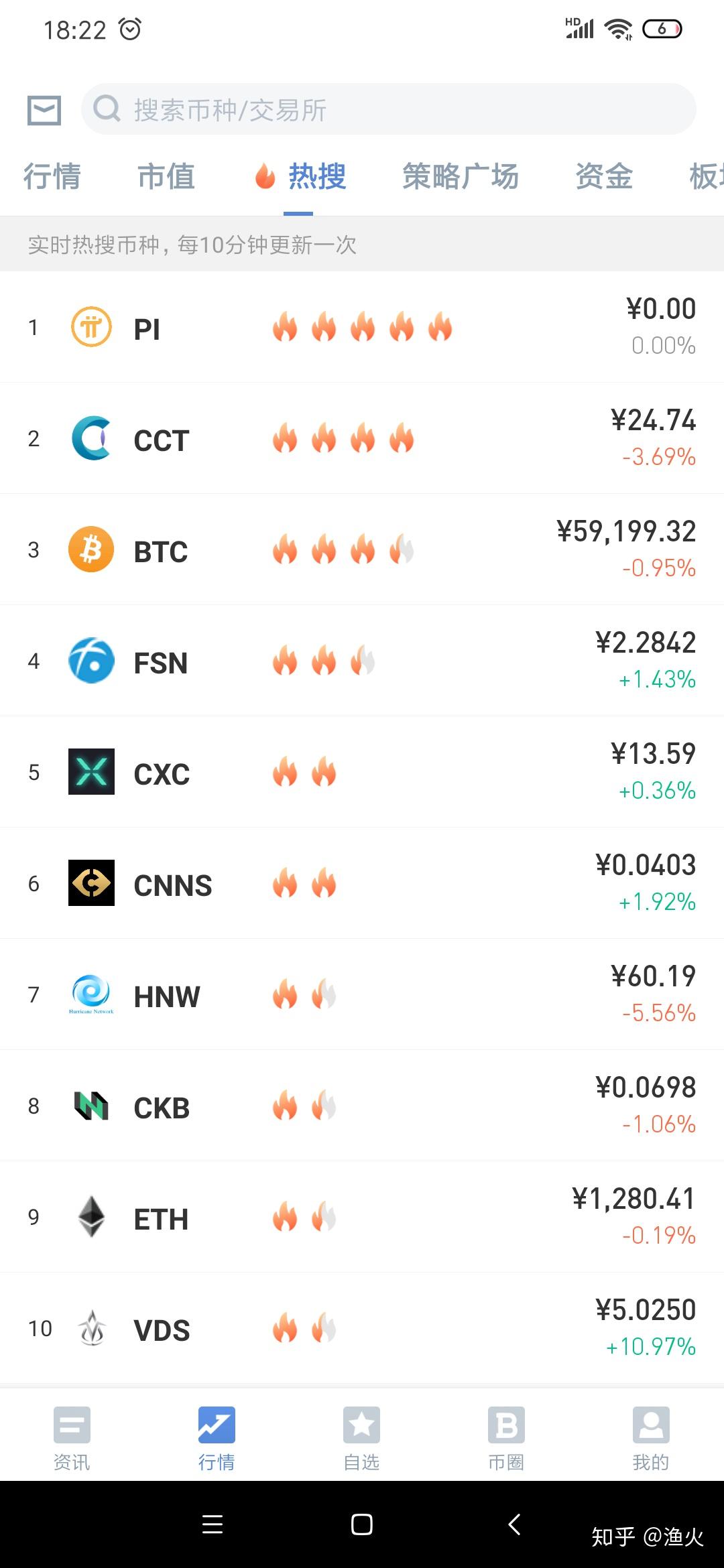Open the 策略广场 tab
The width and height of the screenshot is (724, 1568).
point(461,177)
